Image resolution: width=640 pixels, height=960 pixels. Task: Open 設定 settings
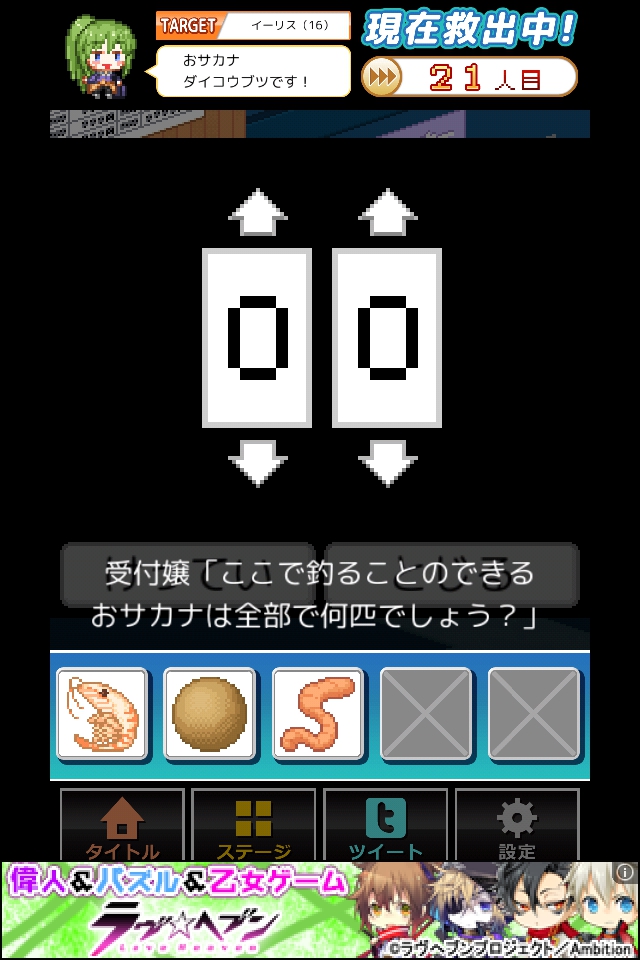click(517, 826)
